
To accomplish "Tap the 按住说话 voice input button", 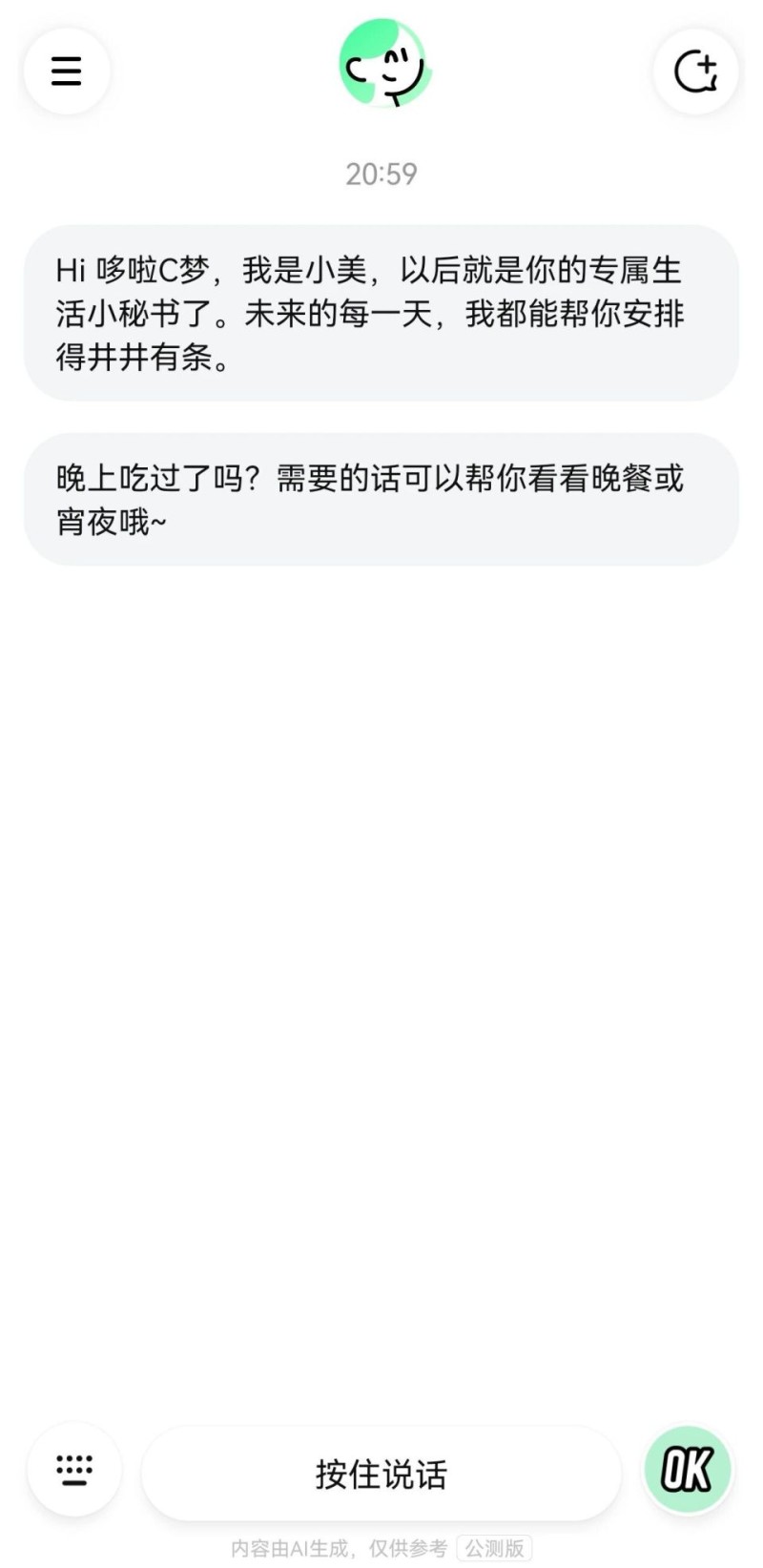I will pos(381,1474).
